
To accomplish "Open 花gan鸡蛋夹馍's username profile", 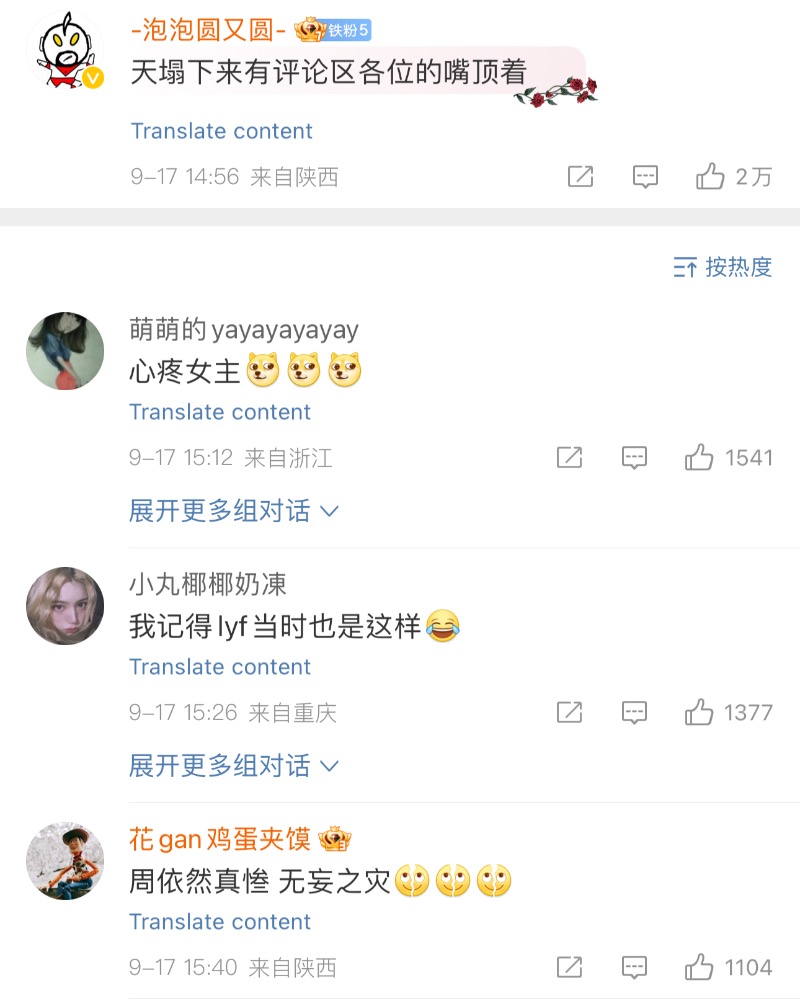I will pos(219,839).
